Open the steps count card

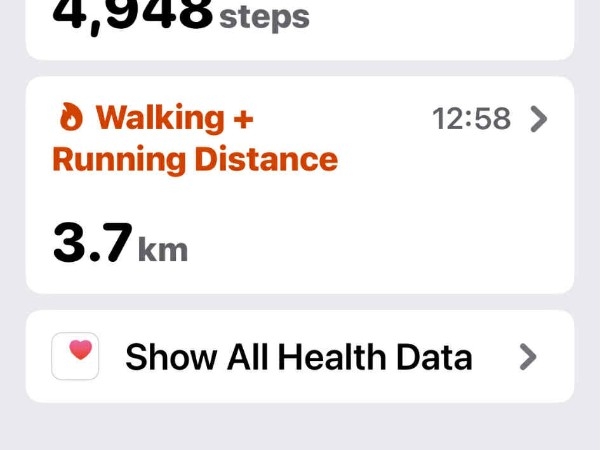tap(299, 25)
